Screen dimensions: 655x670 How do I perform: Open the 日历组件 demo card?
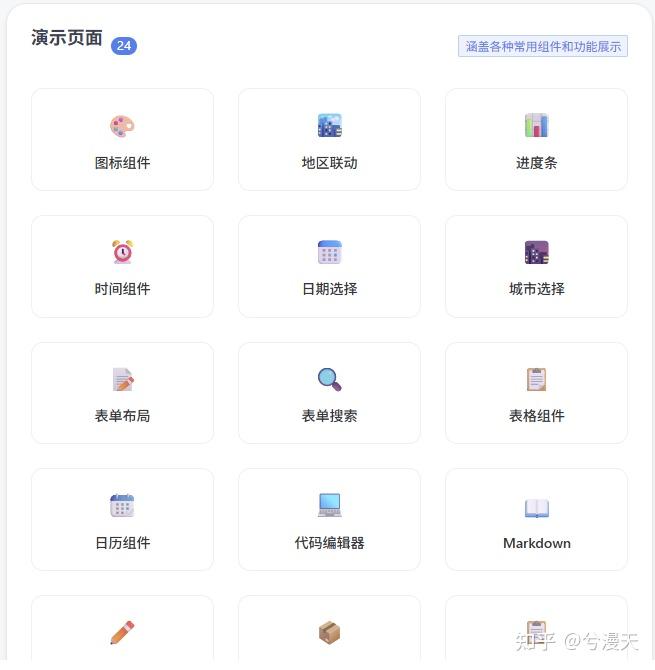[x=122, y=520]
